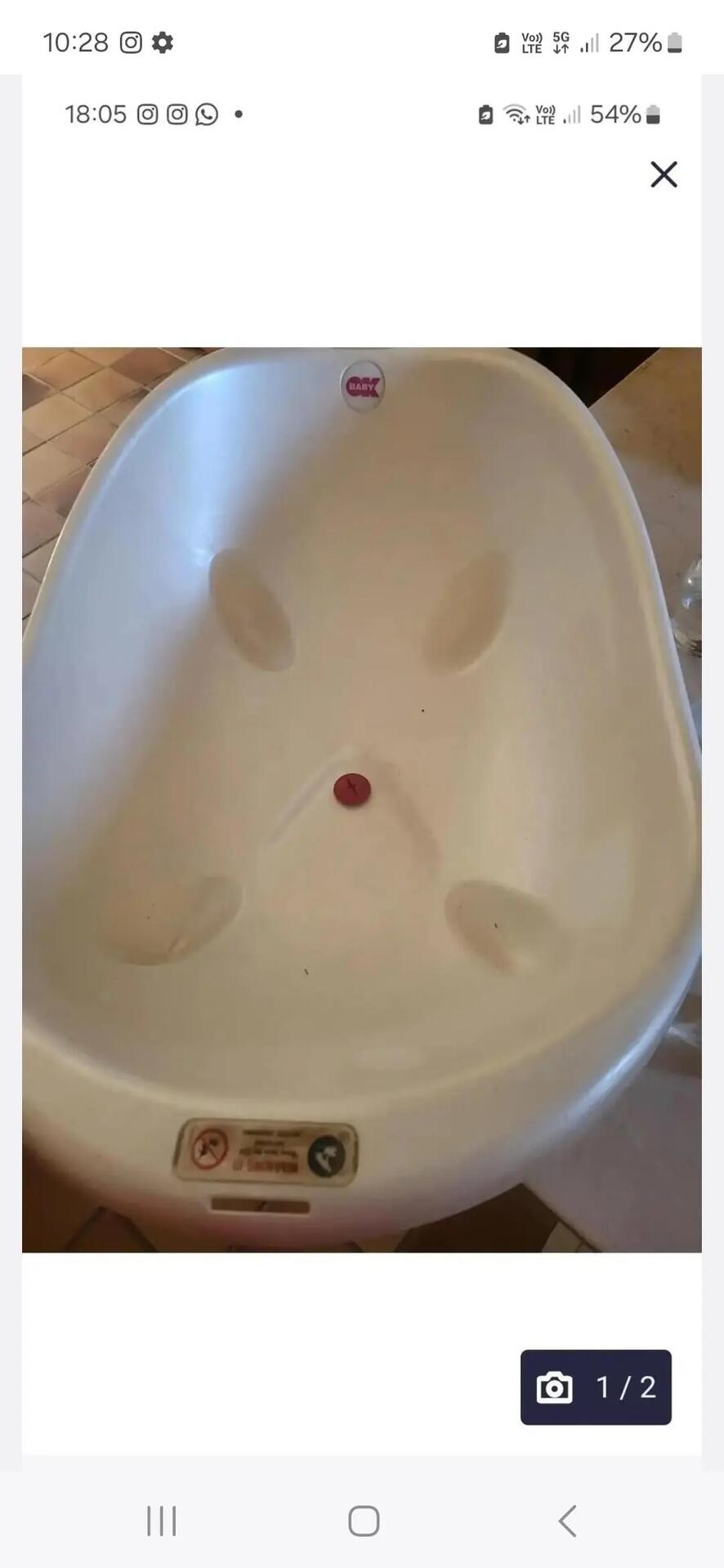The height and width of the screenshot is (1568, 724).
Task: Go back using the system back button
Action: point(567,1521)
